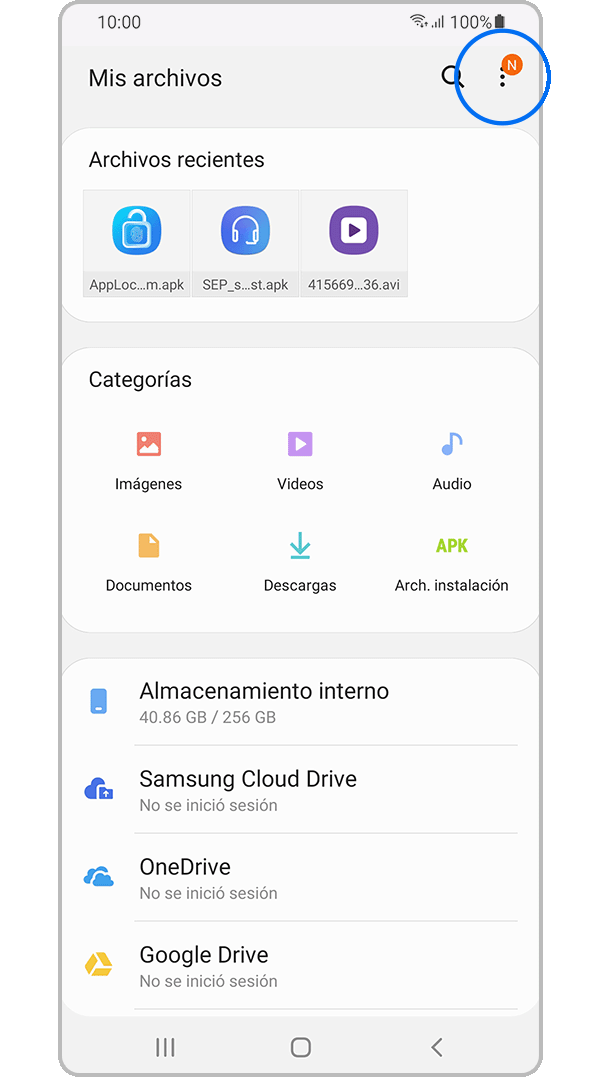The image size is (600, 1077).
Task: Open recent file SEP_s...st.apk
Action: (245, 243)
